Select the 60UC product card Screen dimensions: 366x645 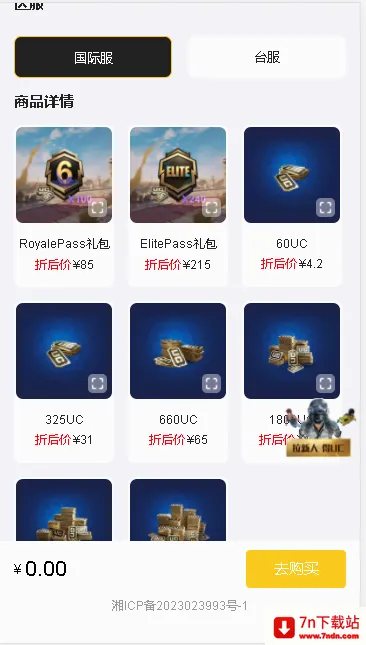[x=292, y=206]
